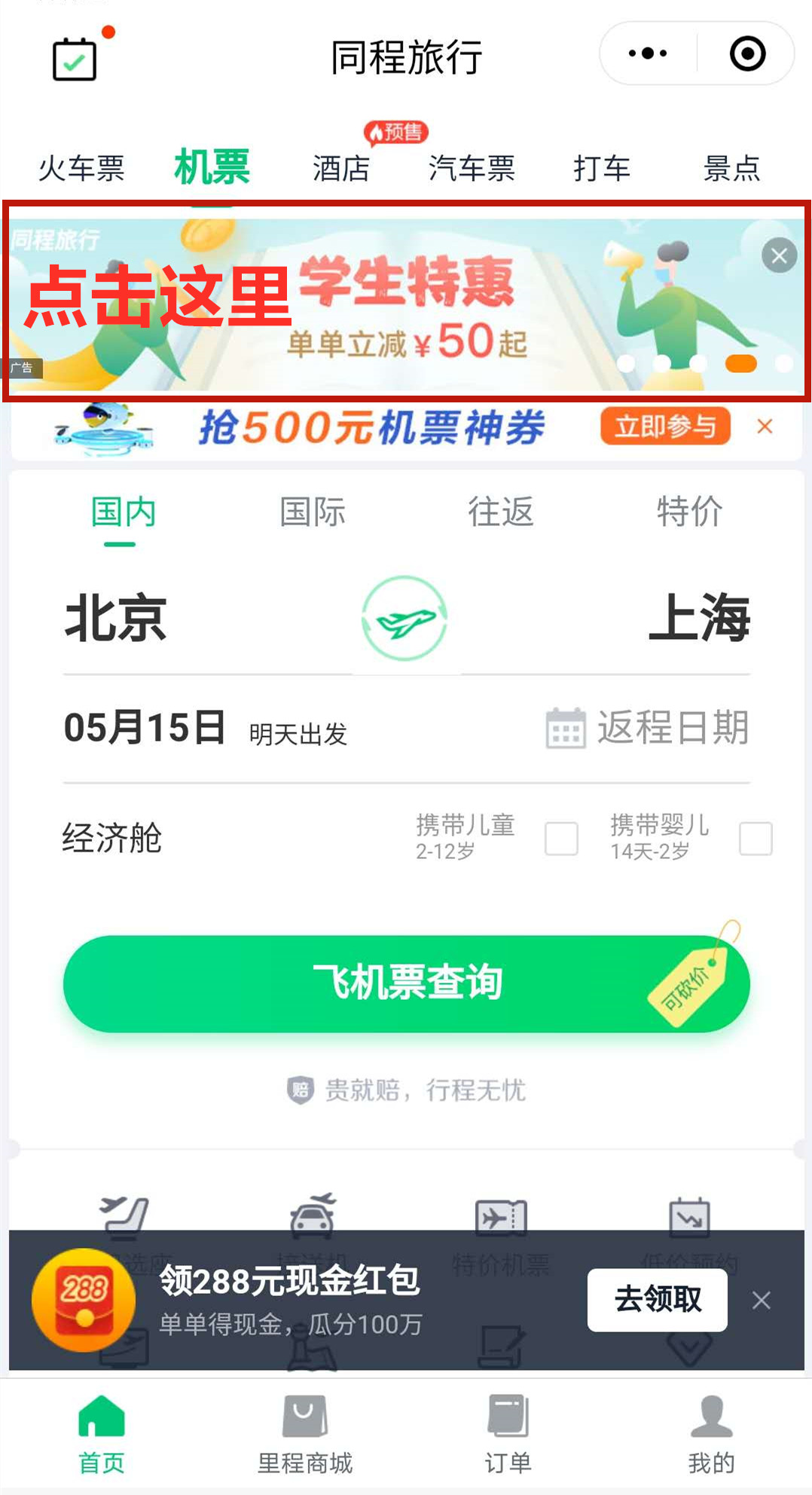Image resolution: width=812 pixels, height=1495 pixels.
Task: Check the 携带儿童 box
Action: coord(561,838)
